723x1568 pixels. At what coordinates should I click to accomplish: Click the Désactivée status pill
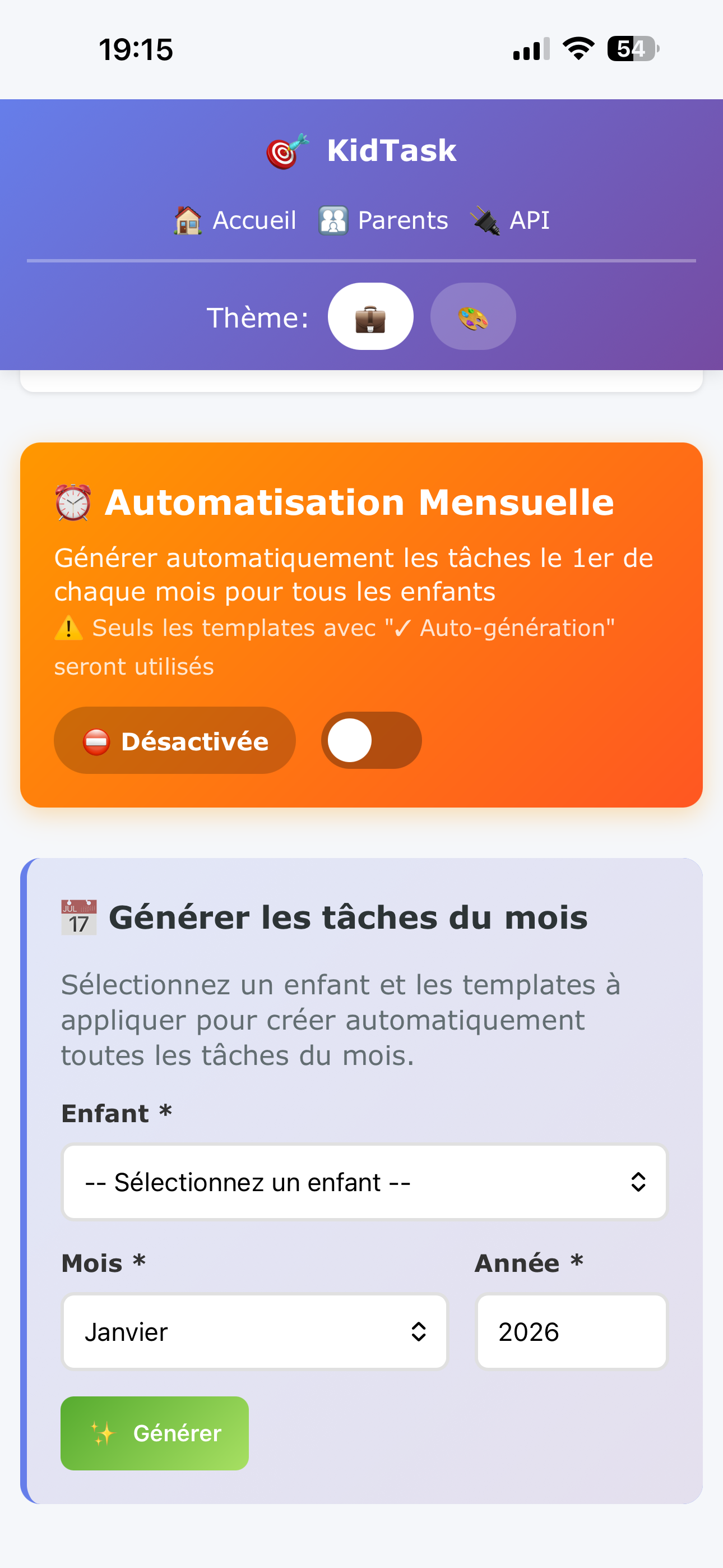click(x=174, y=740)
